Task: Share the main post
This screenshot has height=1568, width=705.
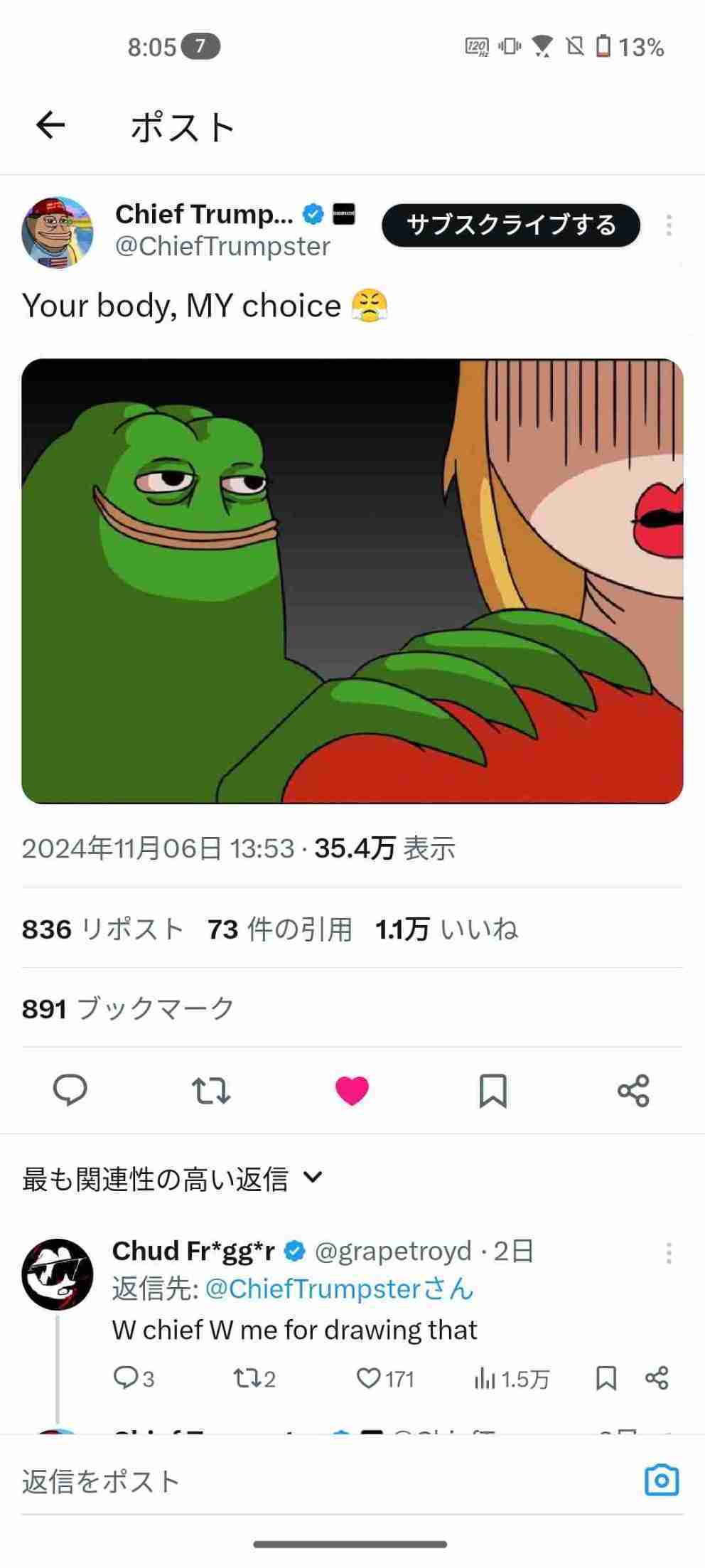Action: 633,1090
